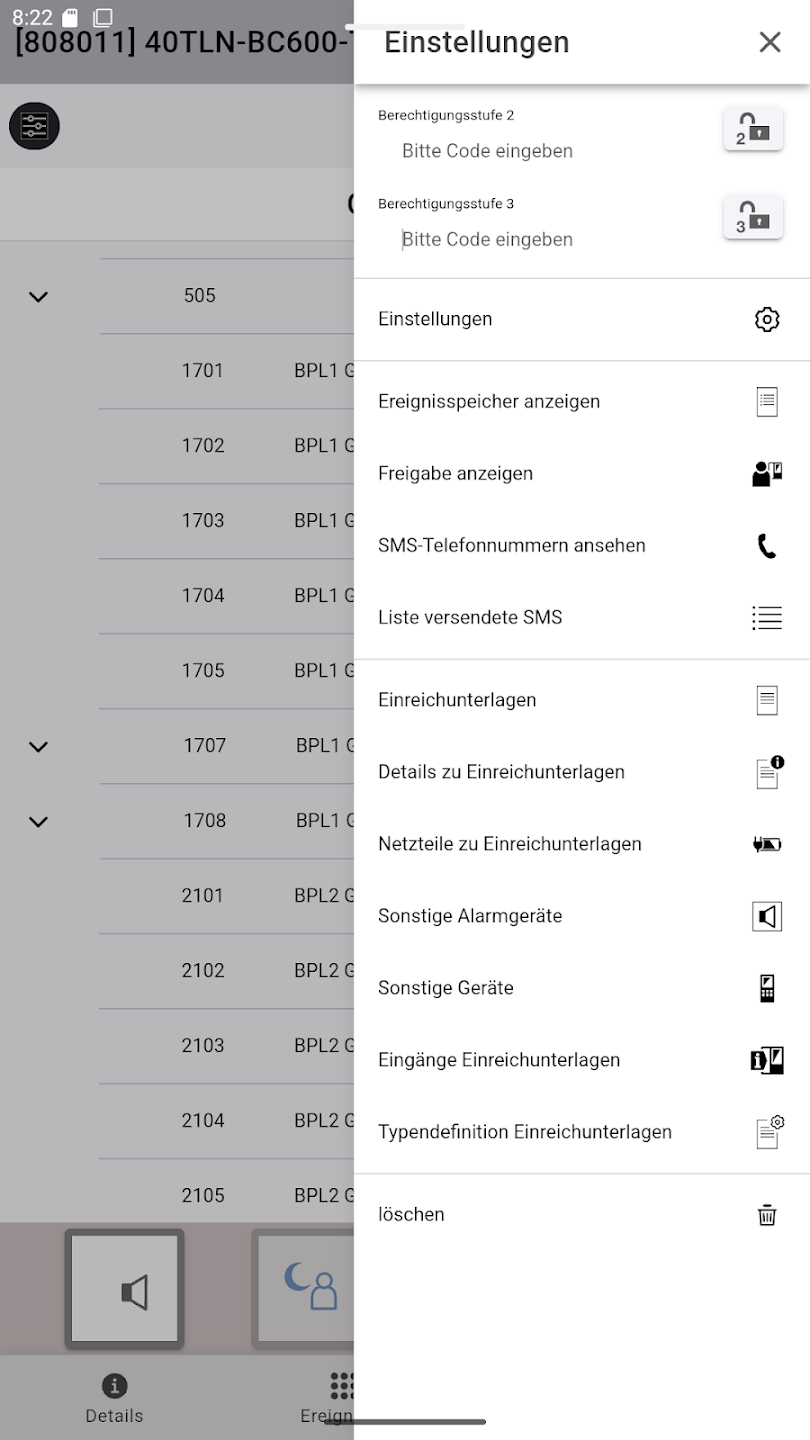Viewport: 810px width, 1440px height.
Task: Choose the löschen option
Action: (580, 1215)
